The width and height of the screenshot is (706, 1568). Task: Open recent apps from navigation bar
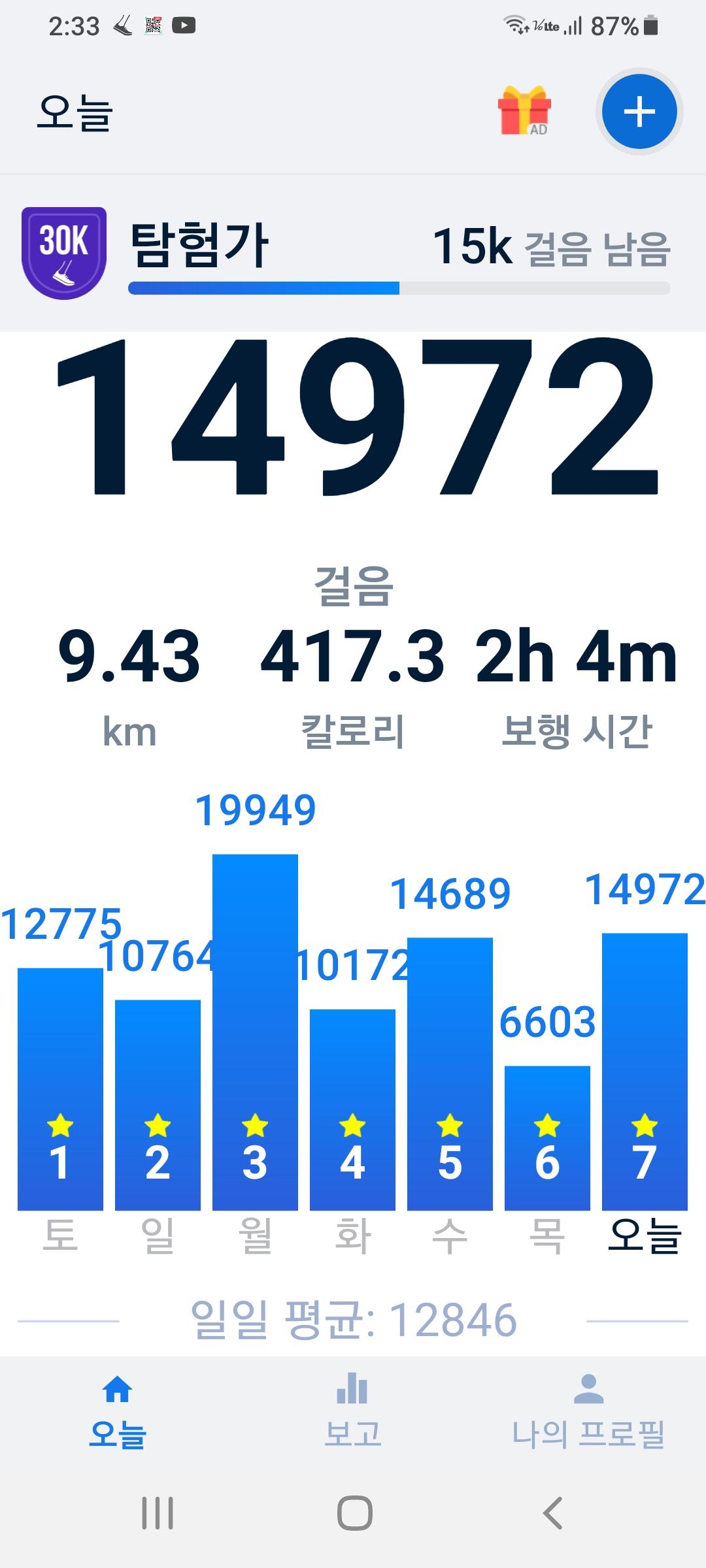tap(158, 1513)
